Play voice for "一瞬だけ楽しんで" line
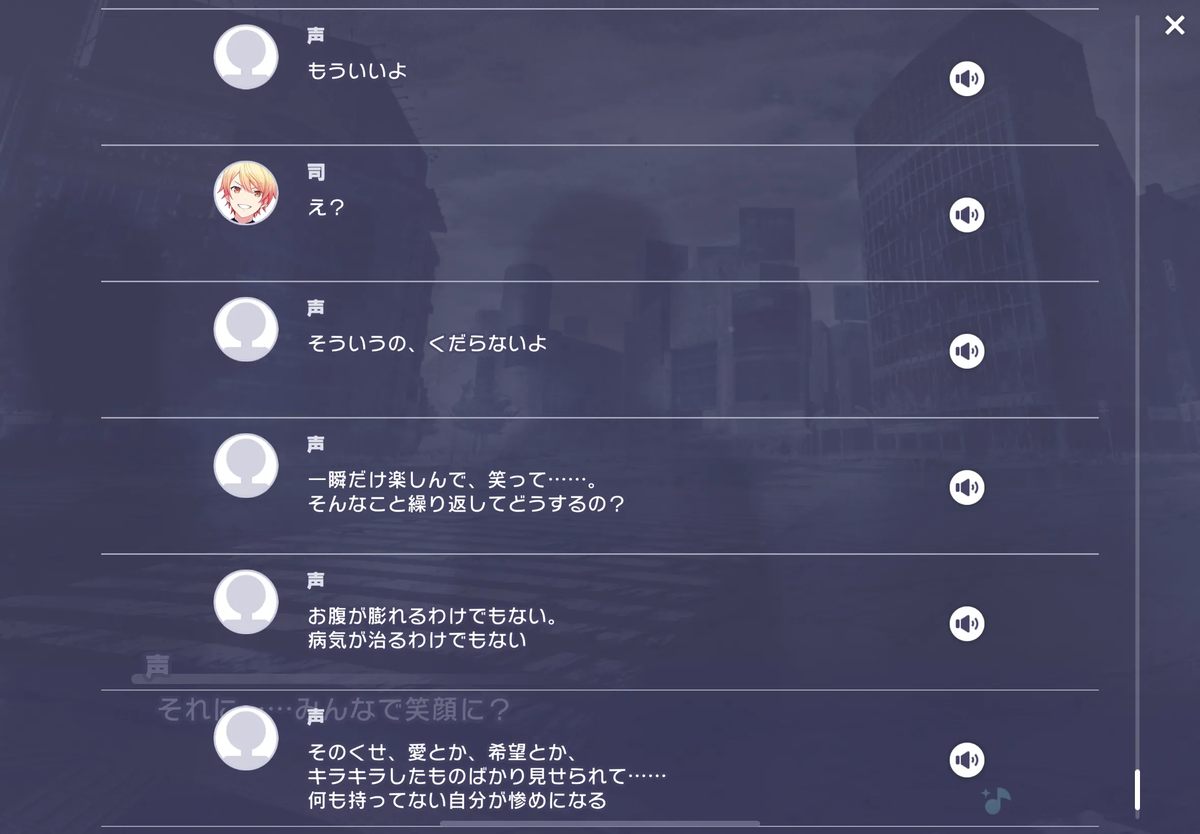Screen dimensions: 1200x834 point(966,487)
